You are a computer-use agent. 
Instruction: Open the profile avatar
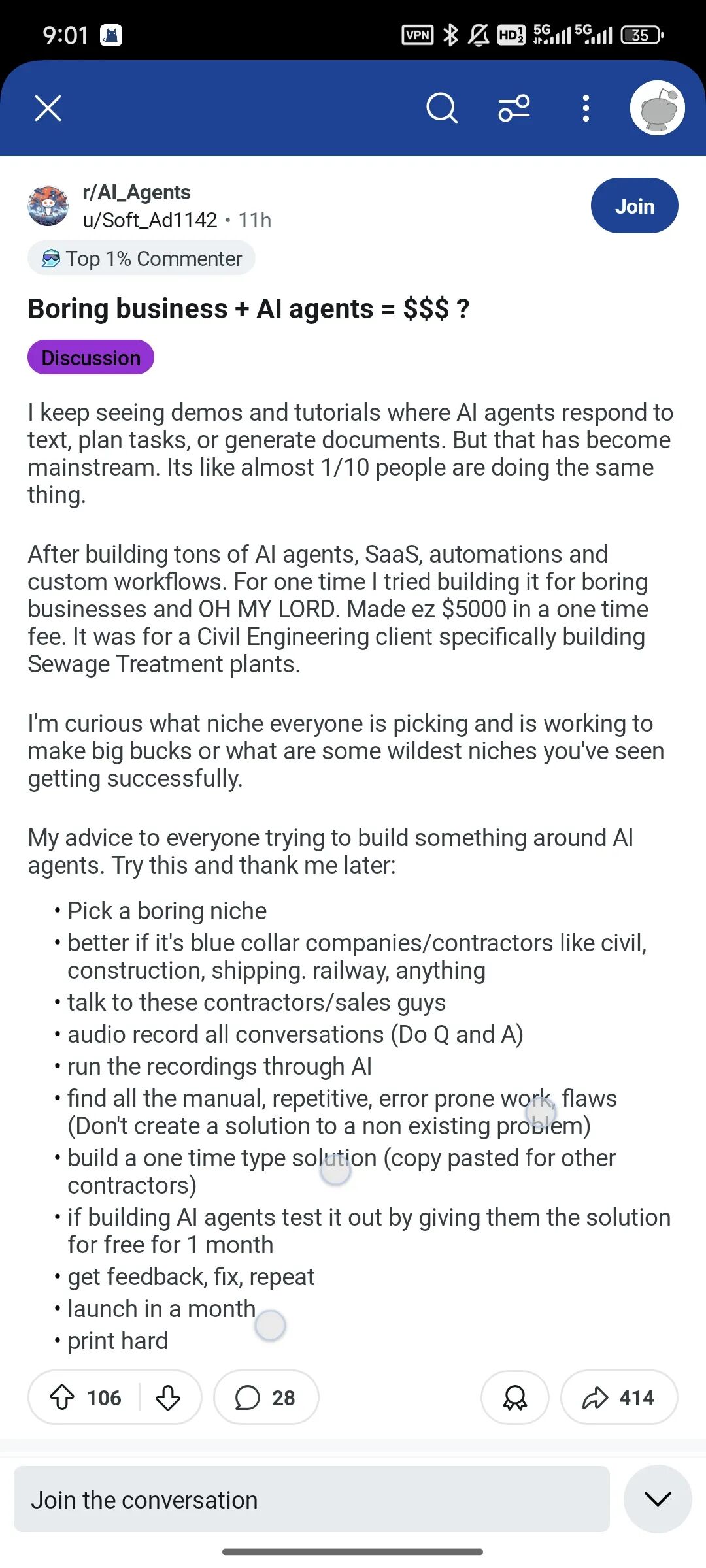pyautogui.click(x=657, y=108)
